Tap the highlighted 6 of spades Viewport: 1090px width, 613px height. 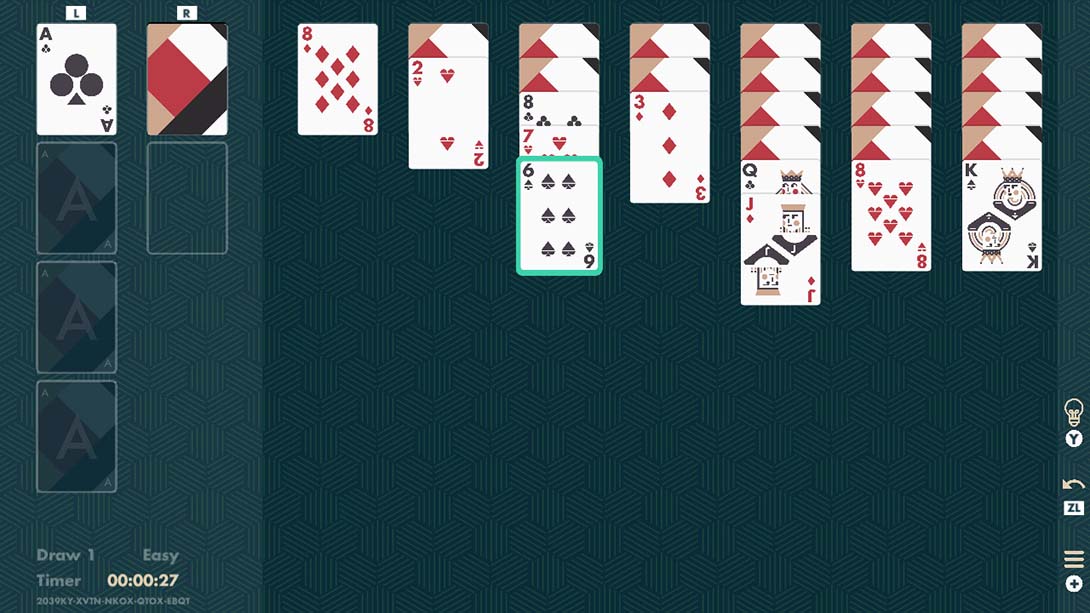coord(559,216)
